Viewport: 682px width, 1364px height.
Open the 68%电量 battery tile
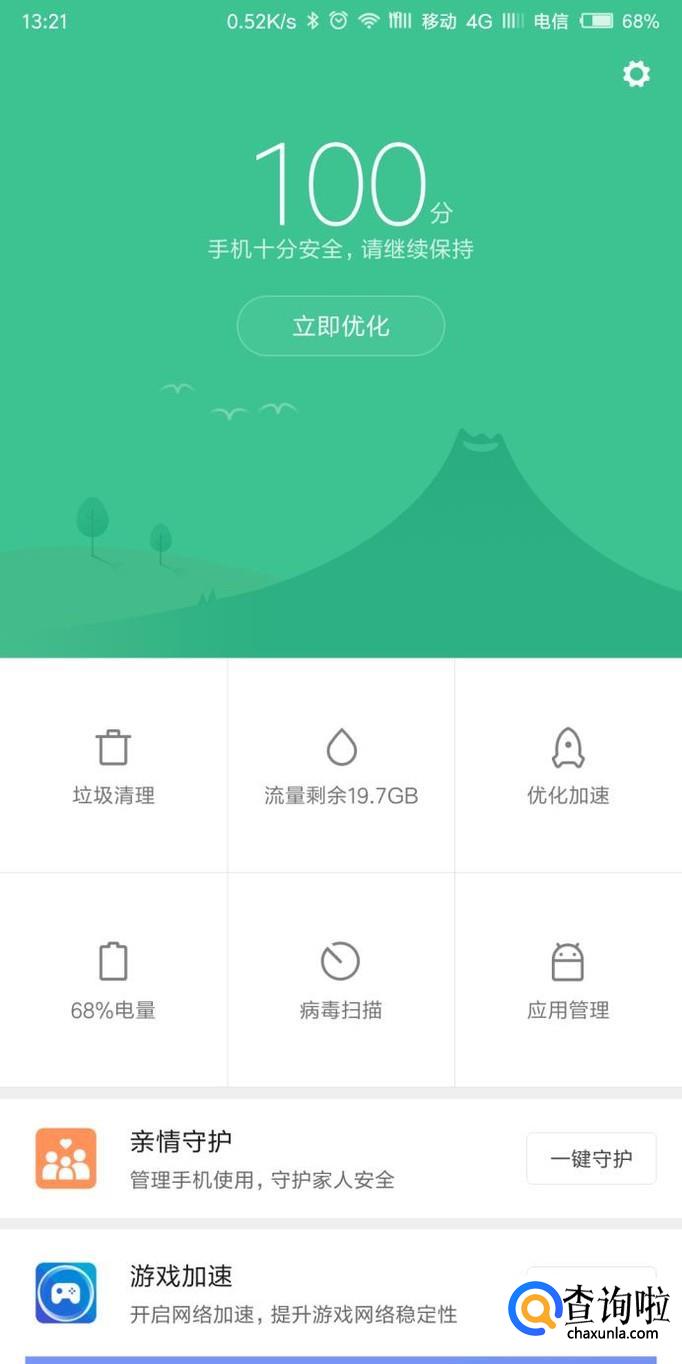pyautogui.click(x=113, y=980)
